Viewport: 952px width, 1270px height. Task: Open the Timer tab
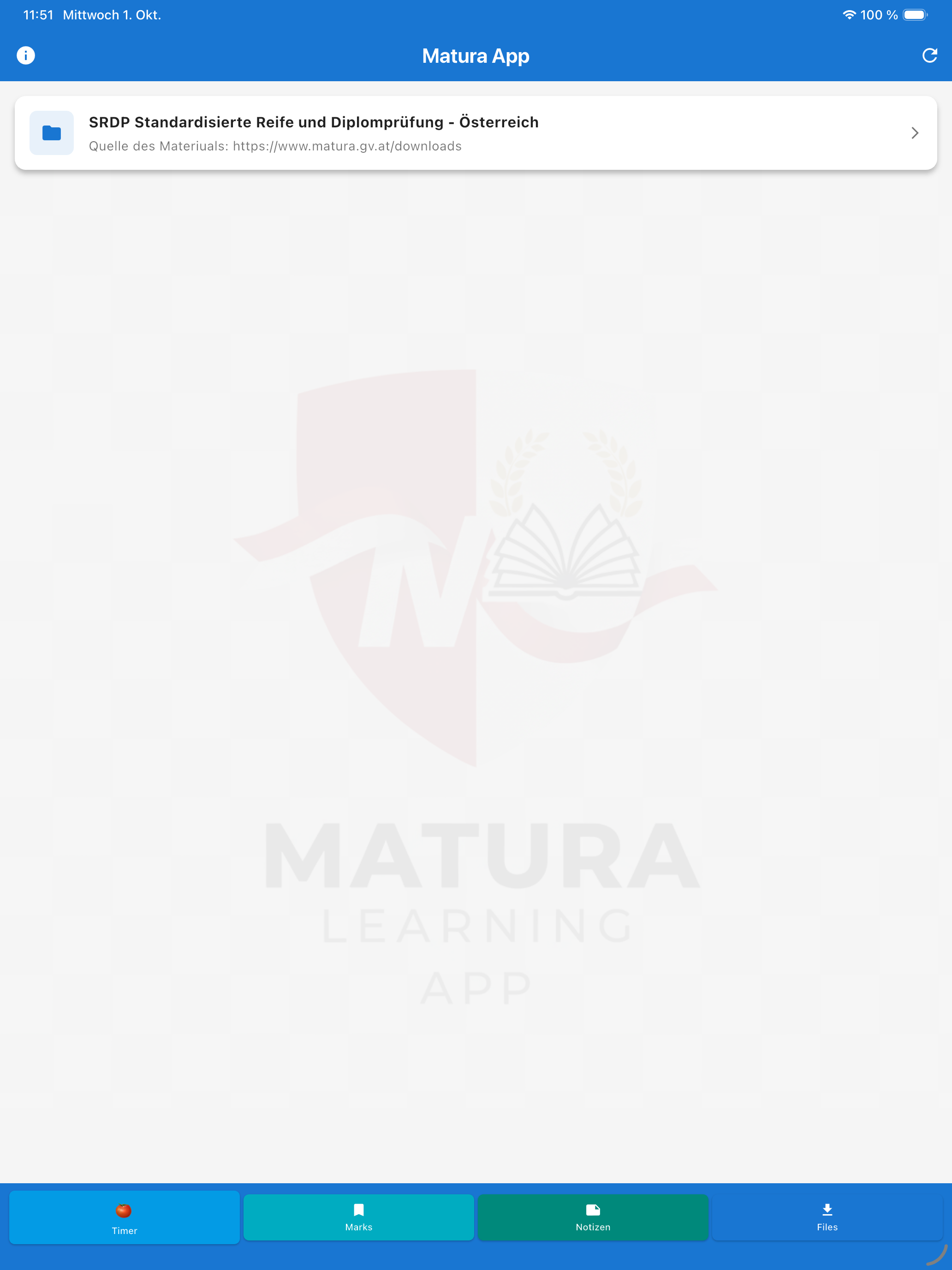pyautogui.click(x=125, y=1217)
